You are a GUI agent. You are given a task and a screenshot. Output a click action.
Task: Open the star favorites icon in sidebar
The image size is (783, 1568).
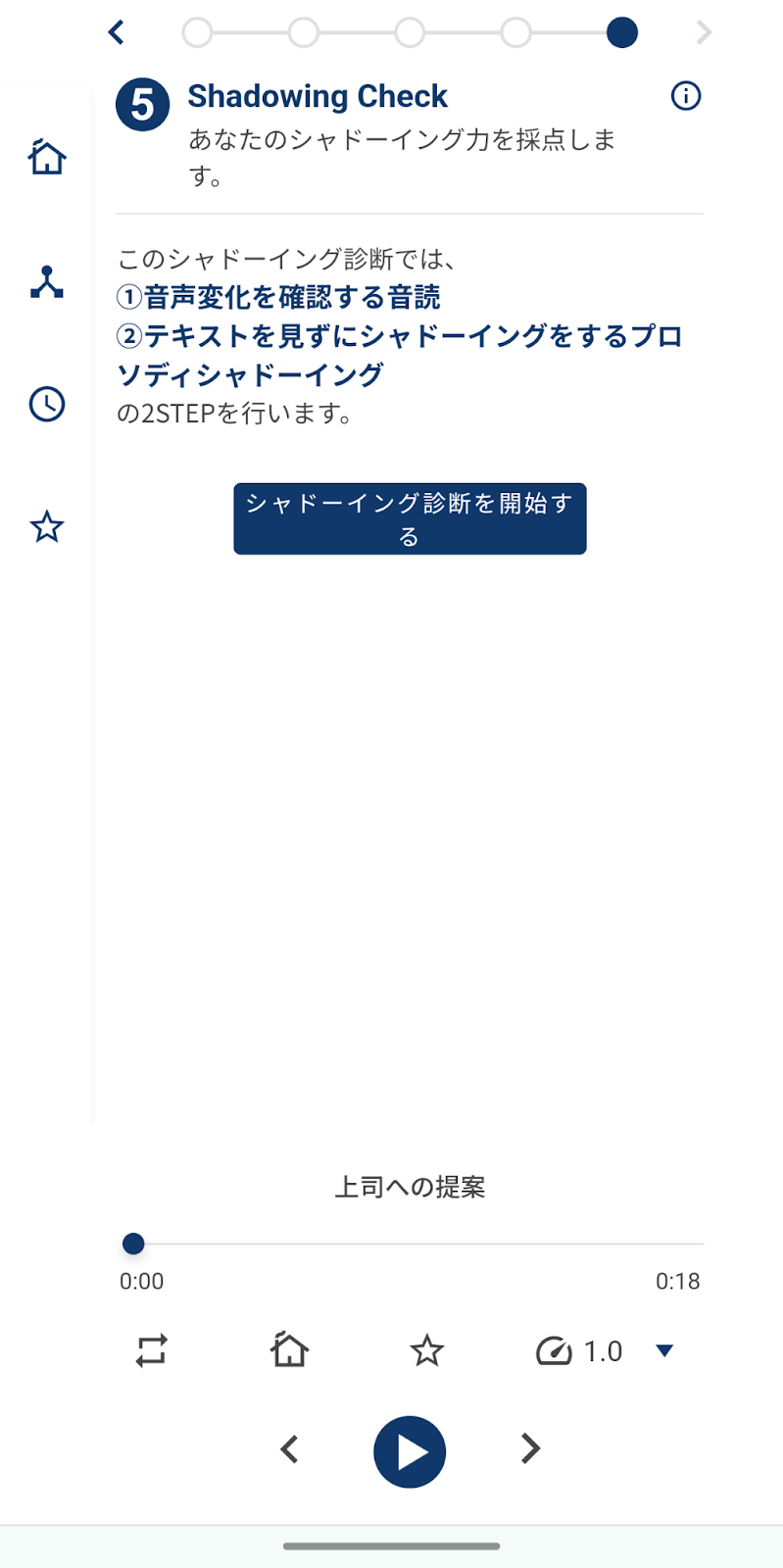(x=47, y=527)
